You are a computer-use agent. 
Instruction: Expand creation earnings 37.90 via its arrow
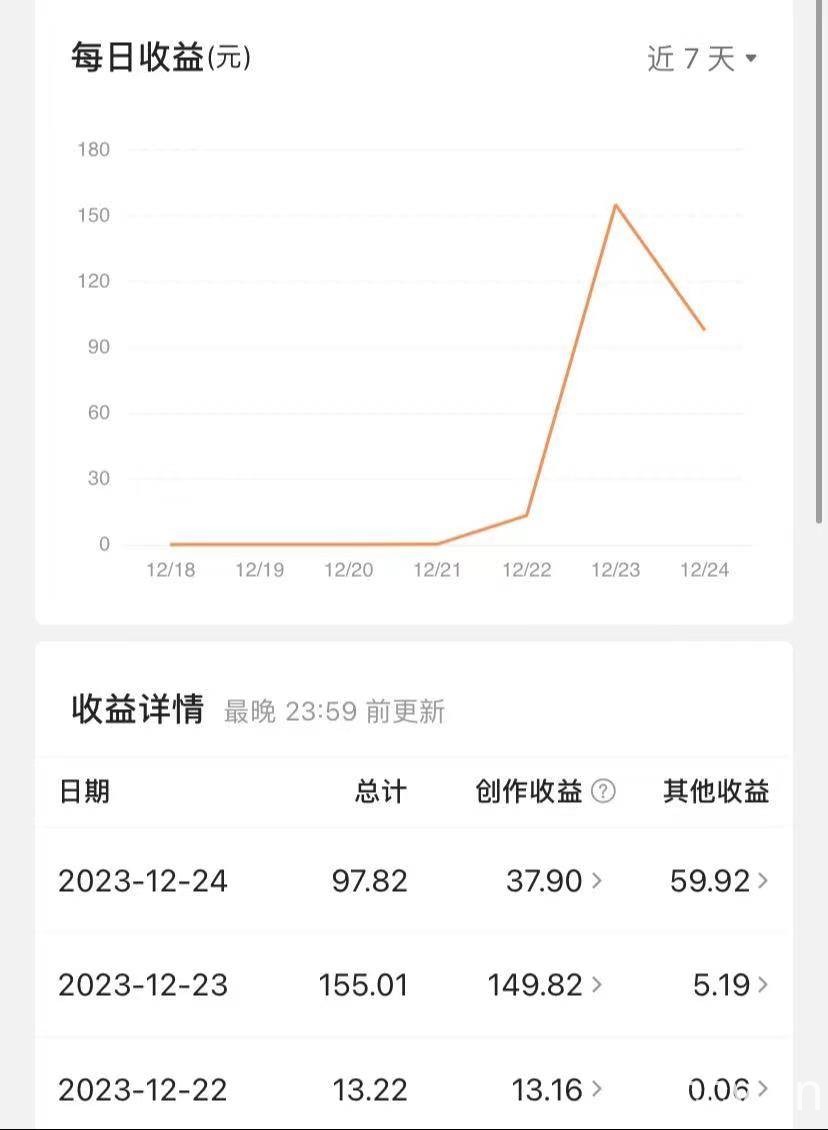(x=596, y=881)
